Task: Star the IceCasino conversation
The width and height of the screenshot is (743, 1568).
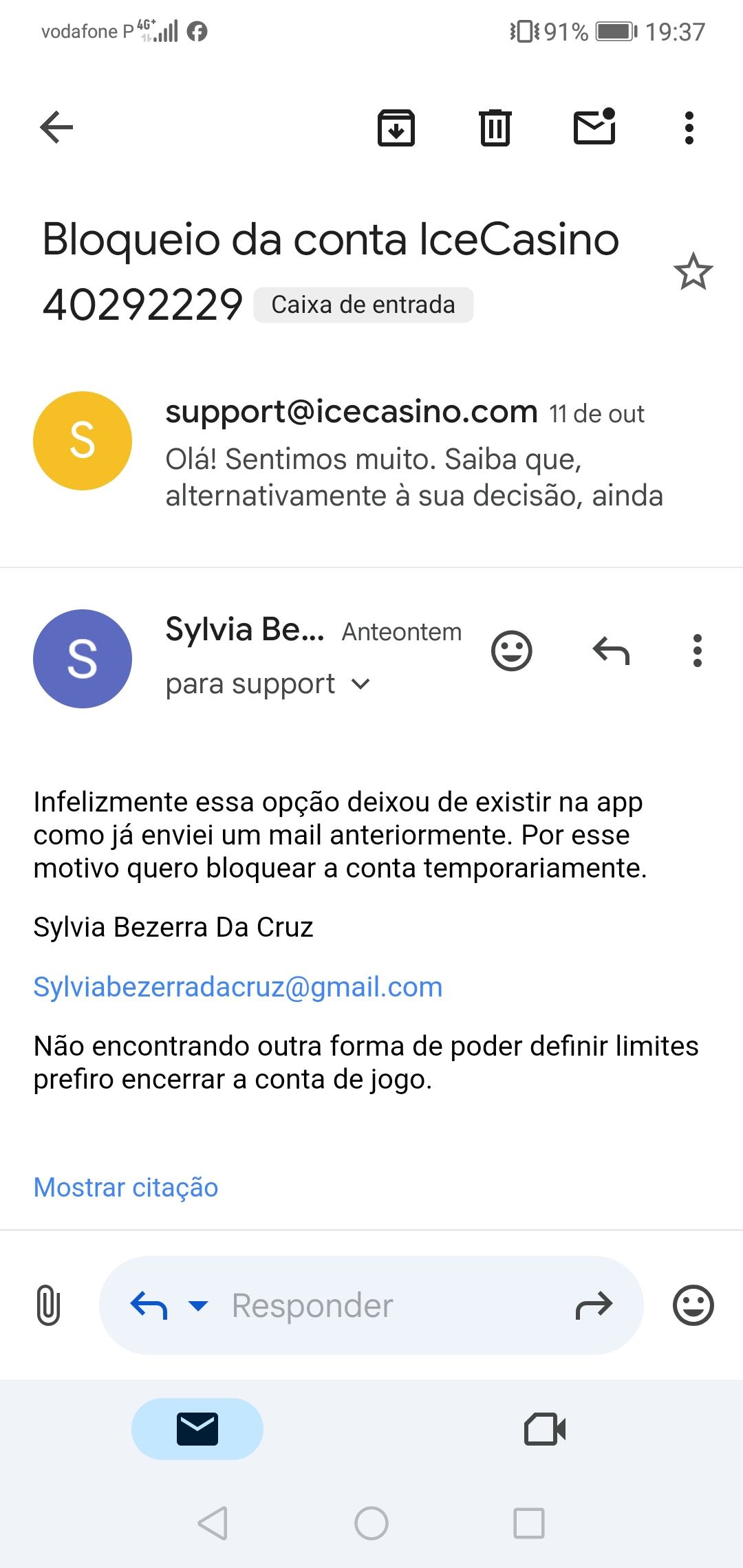Action: tap(693, 272)
